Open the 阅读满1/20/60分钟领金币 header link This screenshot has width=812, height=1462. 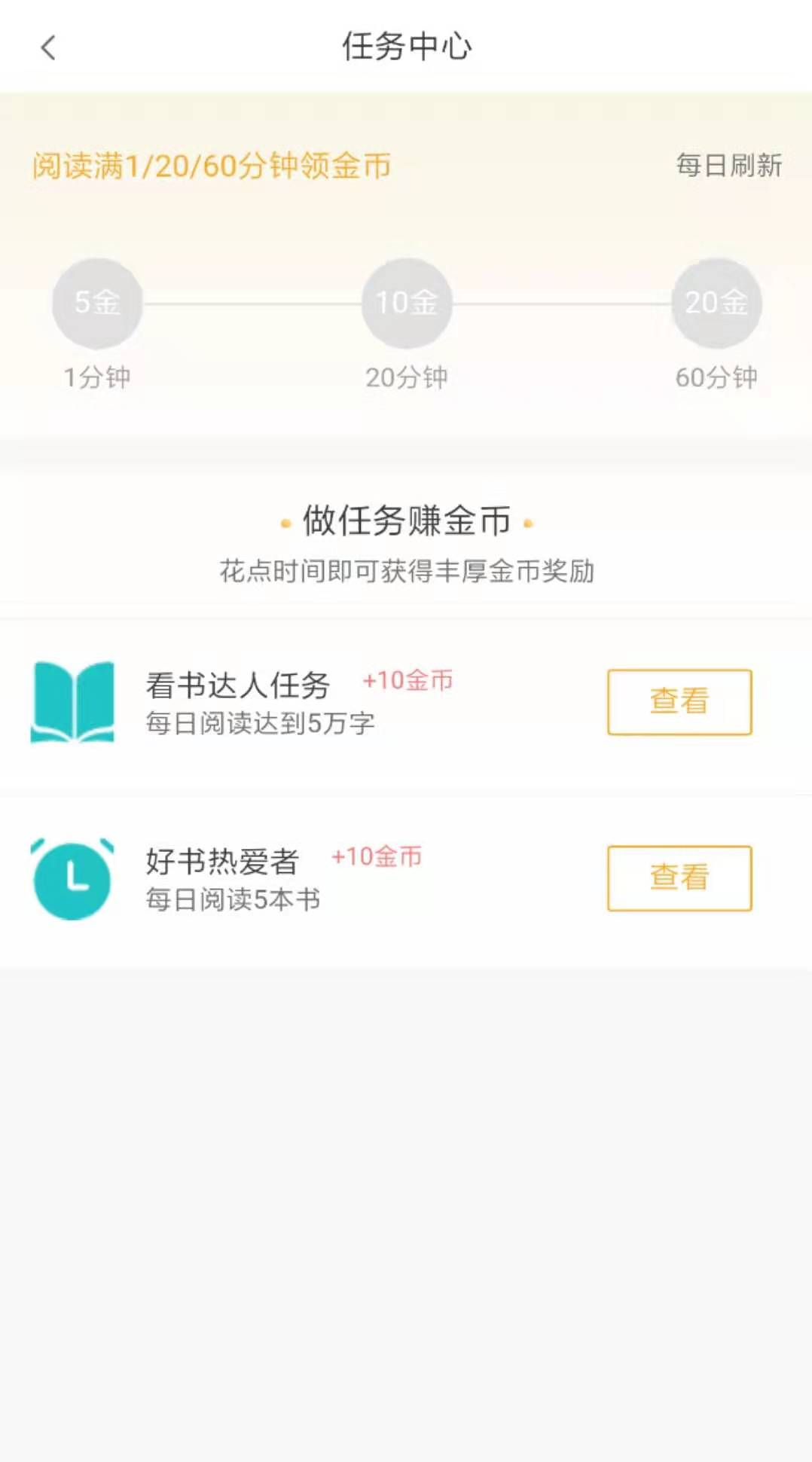tap(213, 166)
